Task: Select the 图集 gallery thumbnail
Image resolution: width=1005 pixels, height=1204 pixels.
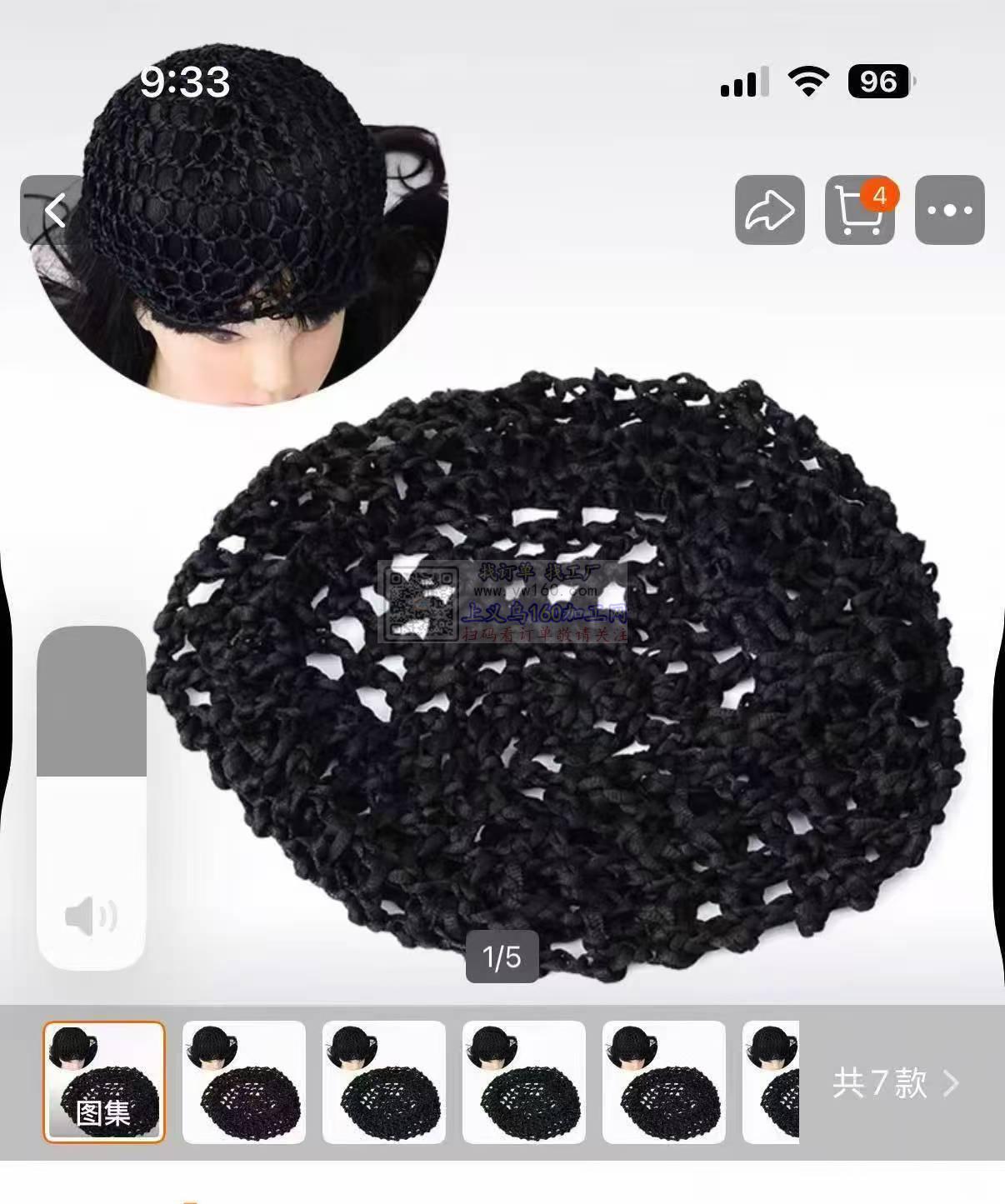Action: pyautogui.click(x=104, y=1082)
